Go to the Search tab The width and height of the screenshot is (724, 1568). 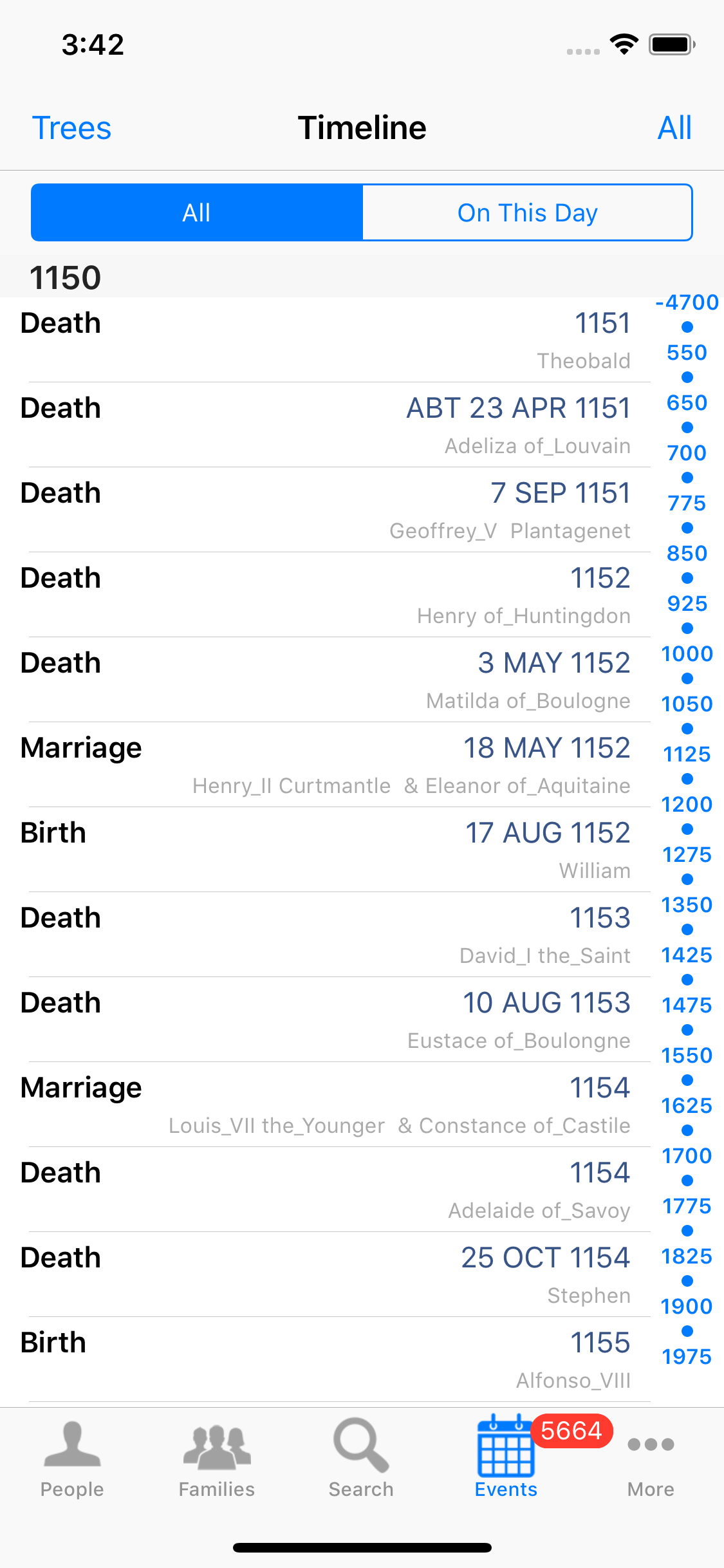click(361, 1457)
